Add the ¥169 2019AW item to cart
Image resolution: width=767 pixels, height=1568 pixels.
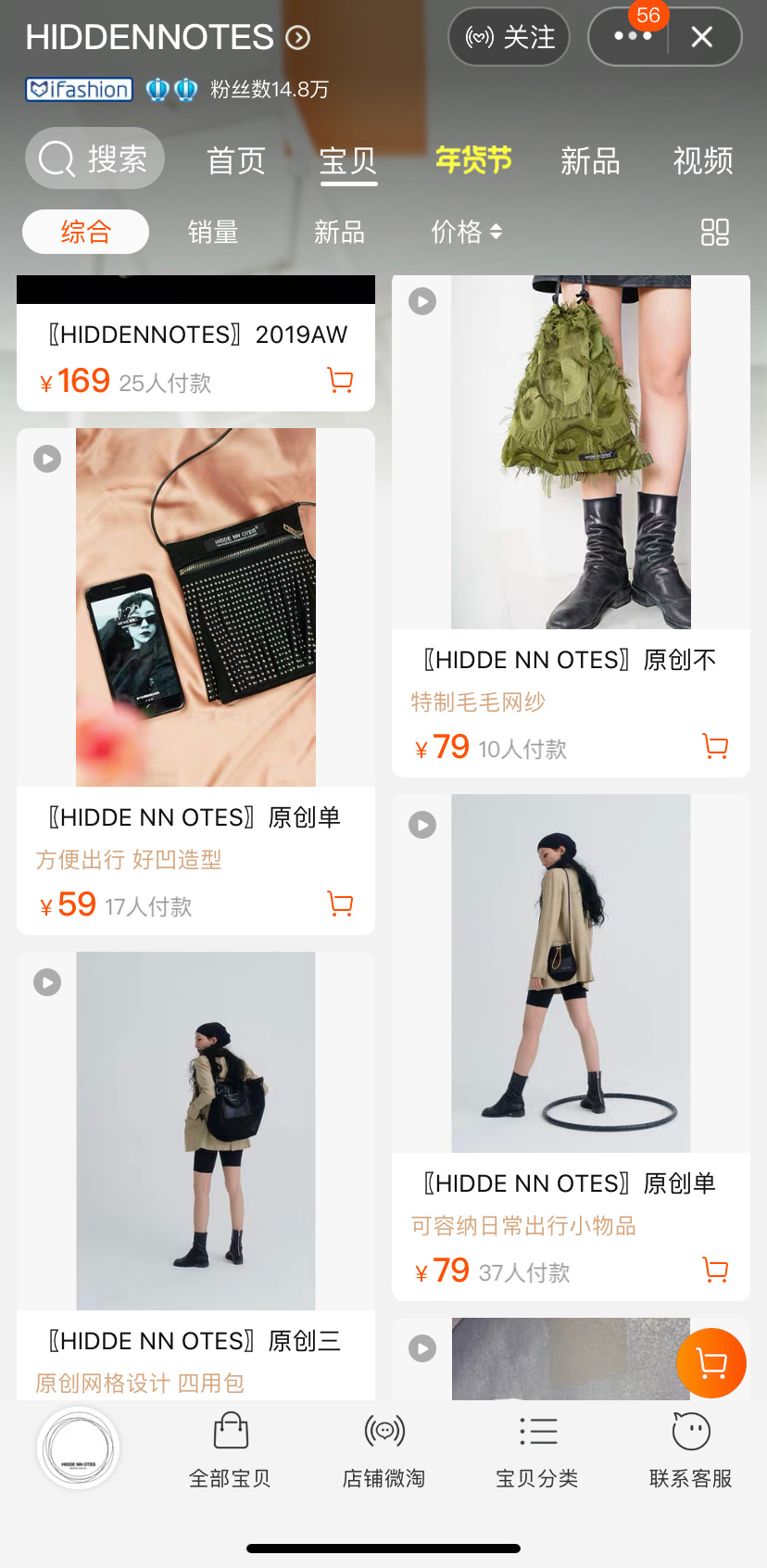tap(340, 380)
